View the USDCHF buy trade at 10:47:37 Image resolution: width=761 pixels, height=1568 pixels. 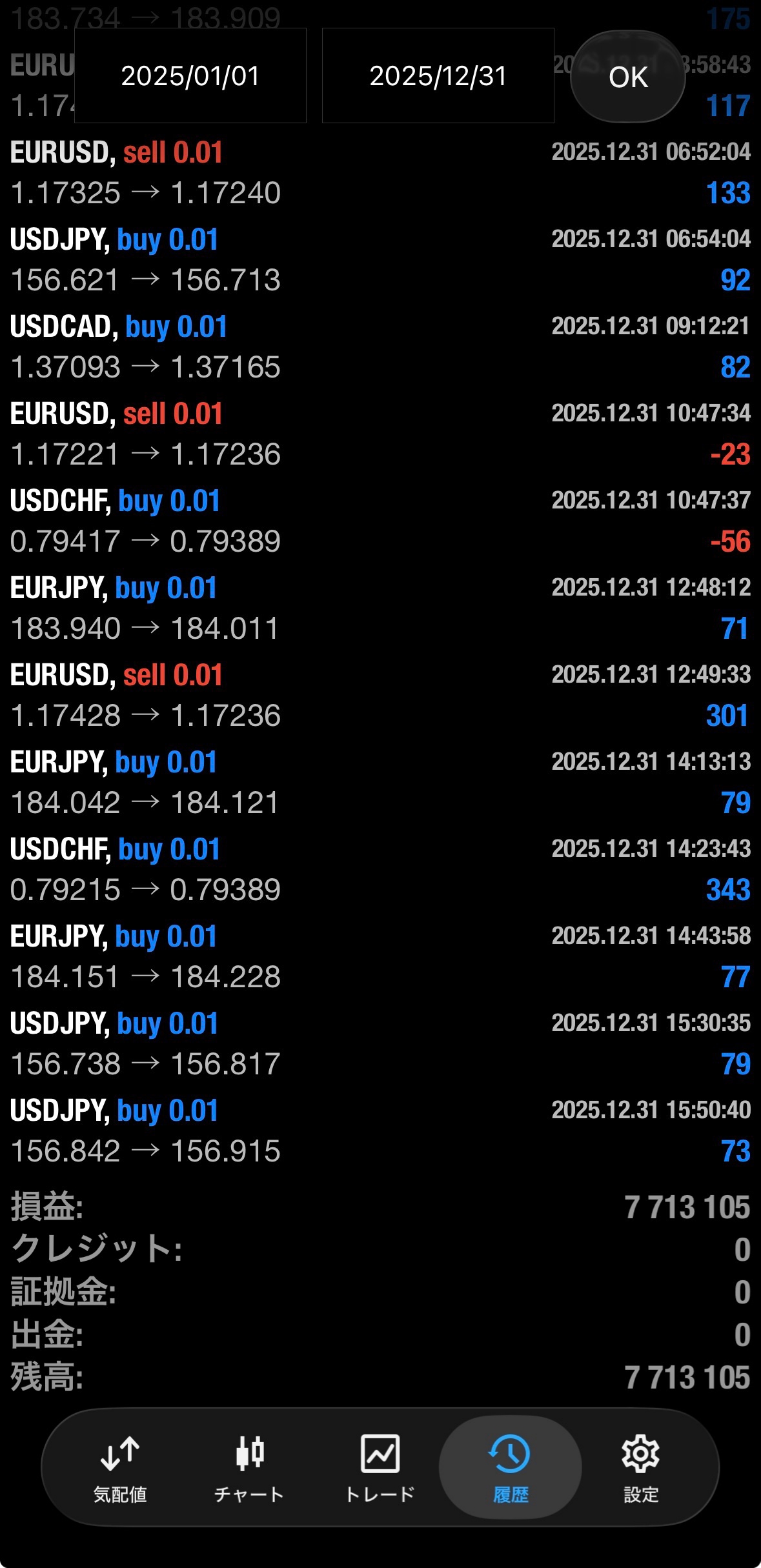coord(380,521)
